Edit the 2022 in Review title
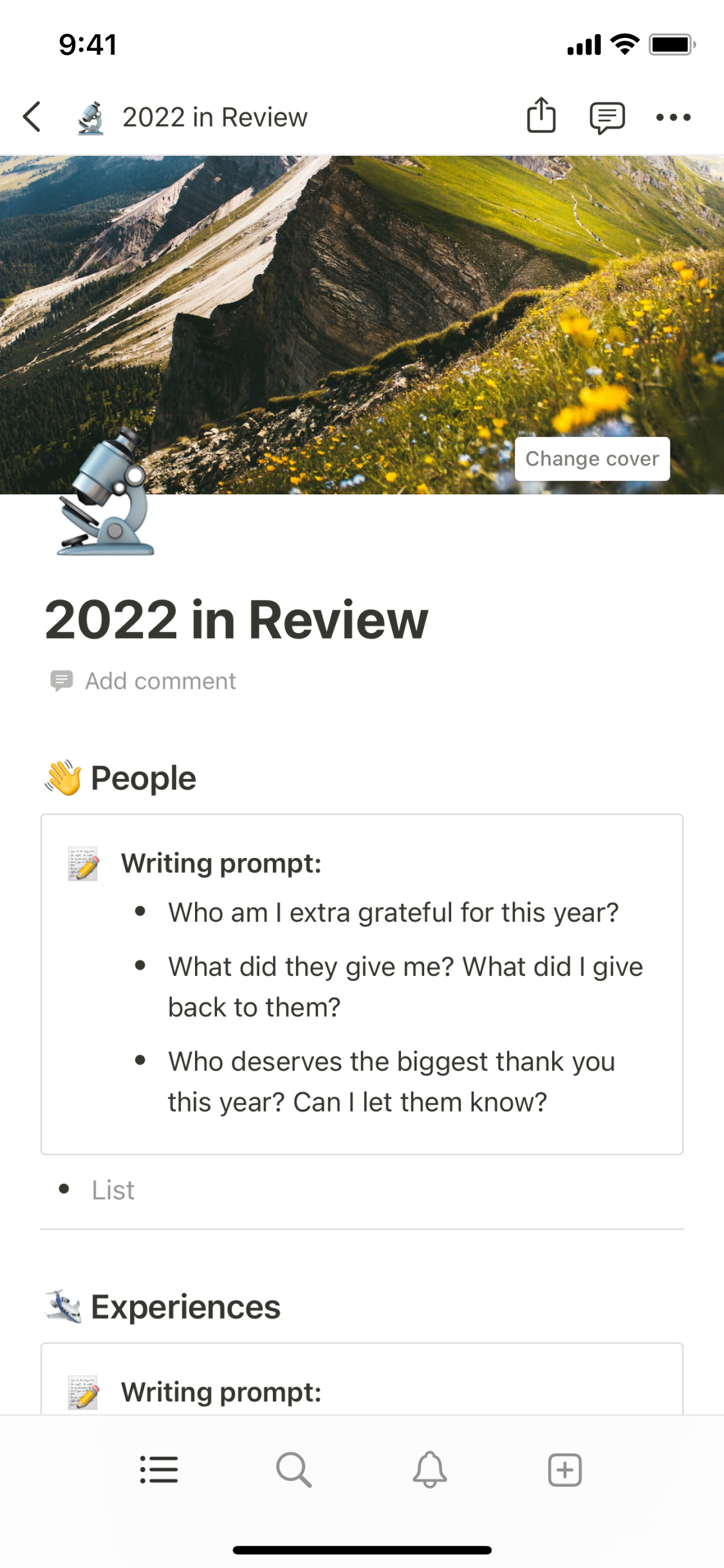This screenshot has width=724, height=1568. pyautogui.click(x=236, y=619)
